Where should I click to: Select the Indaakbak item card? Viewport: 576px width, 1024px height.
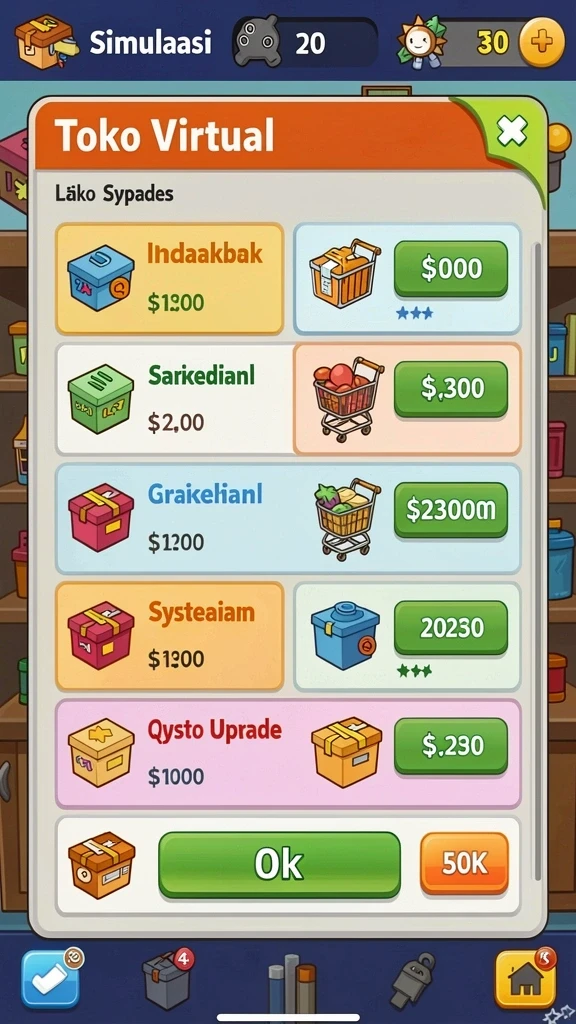[170, 279]
